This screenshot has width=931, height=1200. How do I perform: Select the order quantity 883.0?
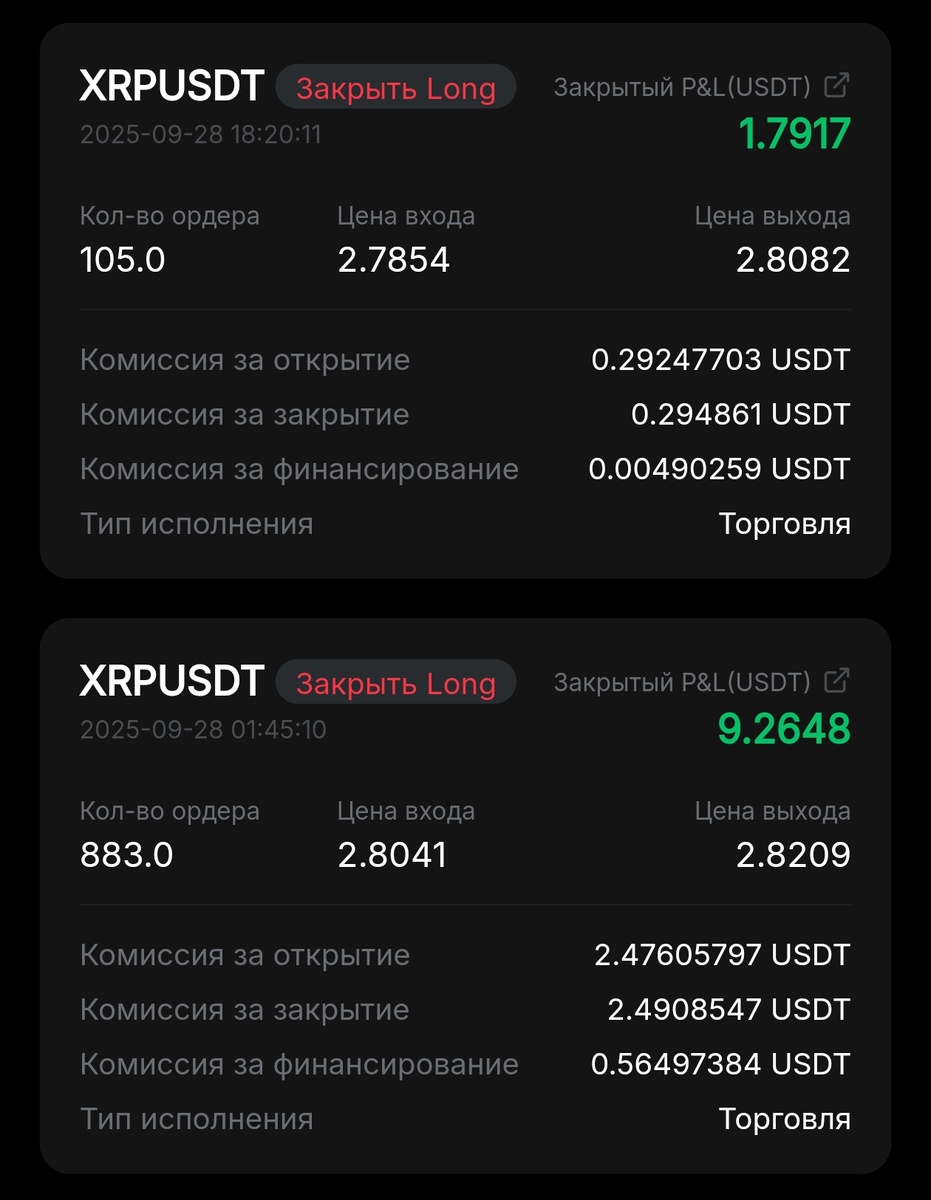pyautogui.click(x=126, y=855)
